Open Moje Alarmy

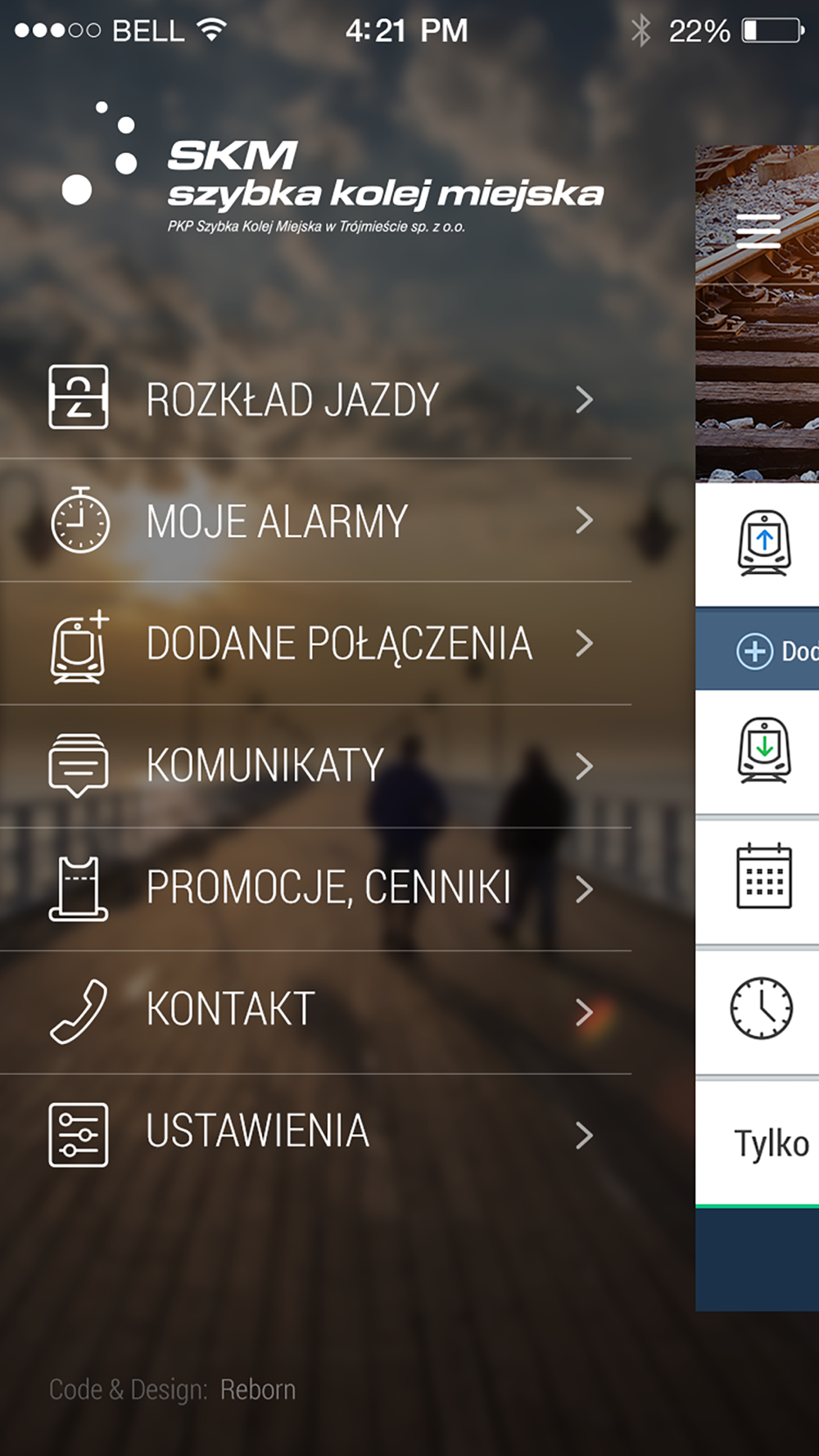[x=315, y=521]
